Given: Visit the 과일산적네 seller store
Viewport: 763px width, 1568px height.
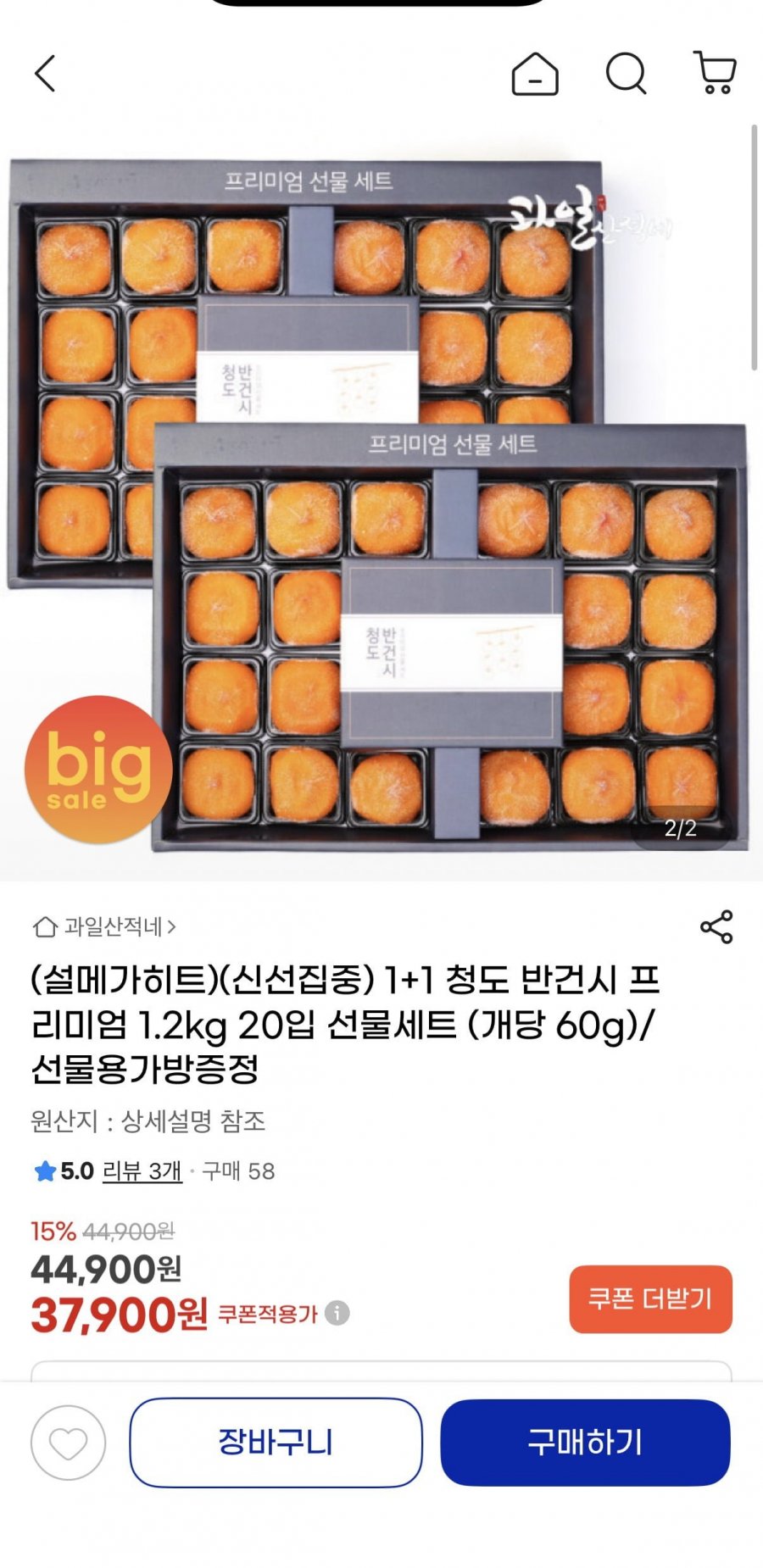Looking at the screenshot, I should pyautogui.click(x=104, y=927).
